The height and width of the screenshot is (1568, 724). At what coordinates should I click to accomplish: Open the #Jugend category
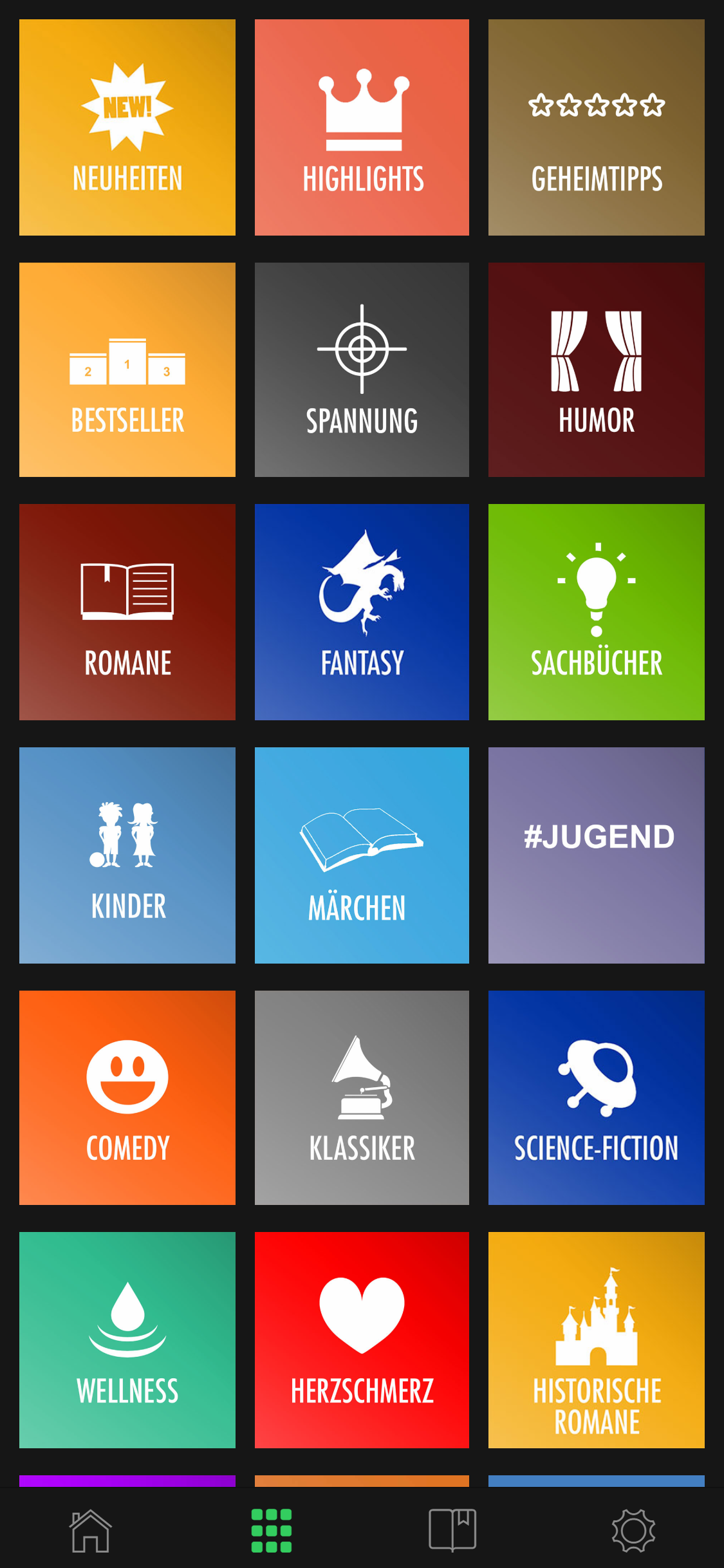pos(597,855)
